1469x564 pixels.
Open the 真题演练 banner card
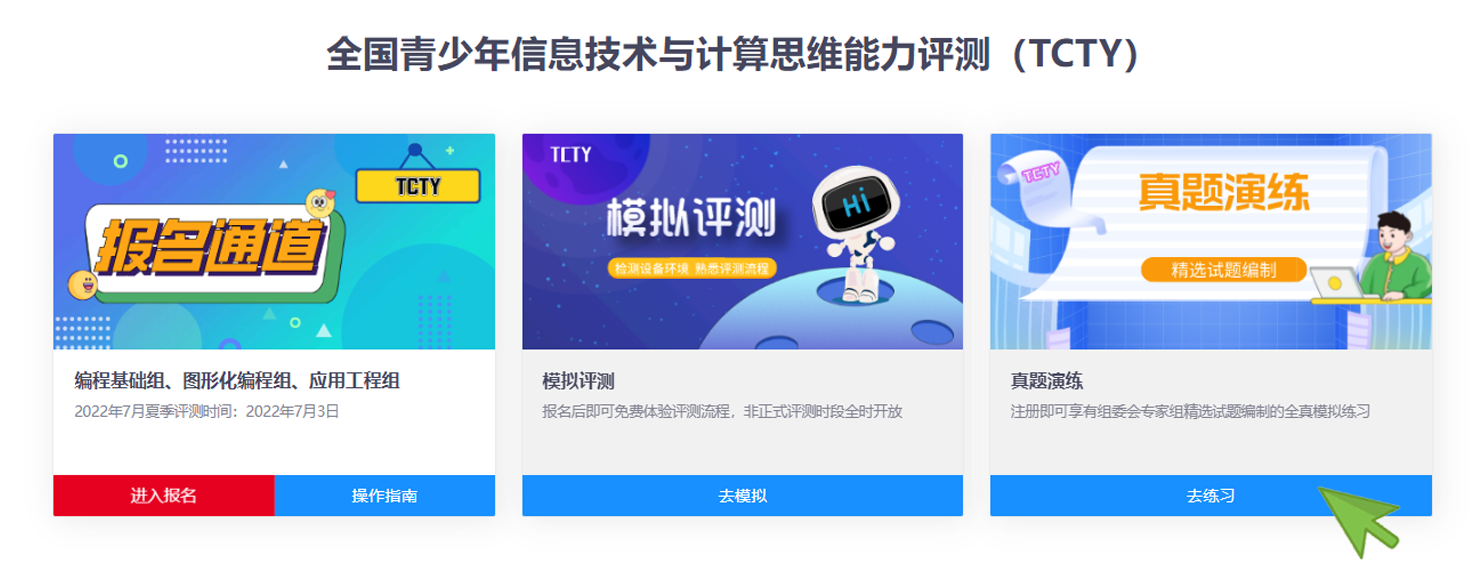point(1210,242)
